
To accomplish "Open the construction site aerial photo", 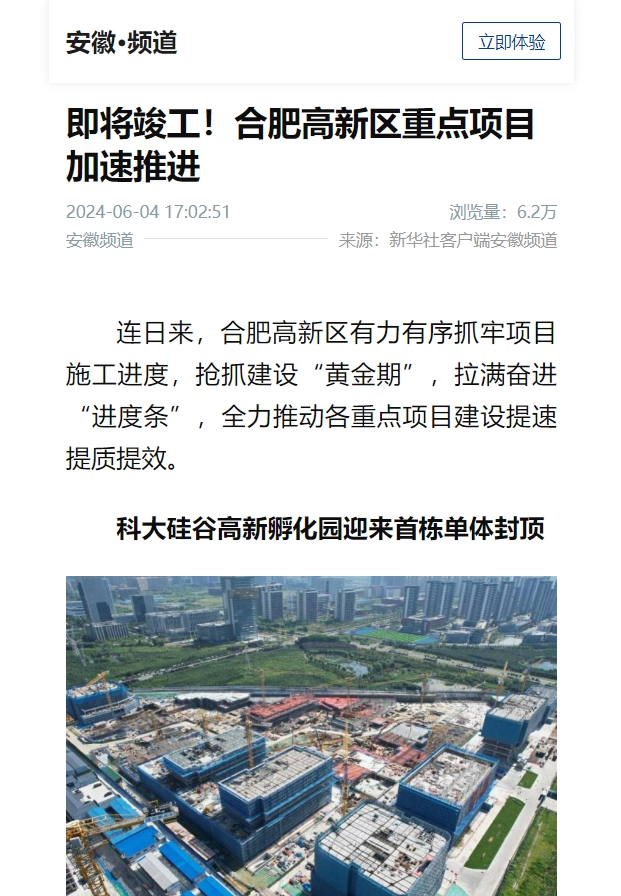I will click(311, 735).
